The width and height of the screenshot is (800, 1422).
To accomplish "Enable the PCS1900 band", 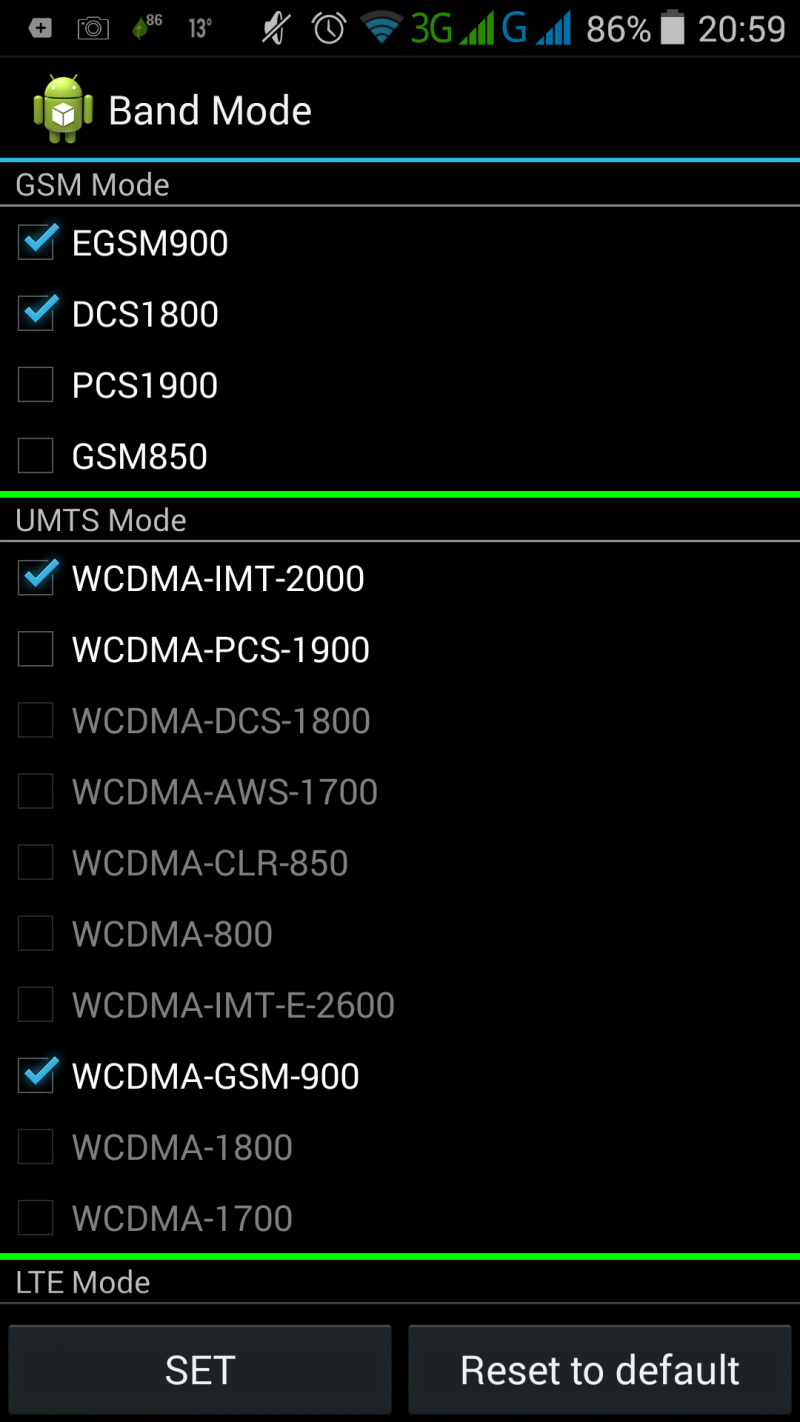I will (36, 385).
